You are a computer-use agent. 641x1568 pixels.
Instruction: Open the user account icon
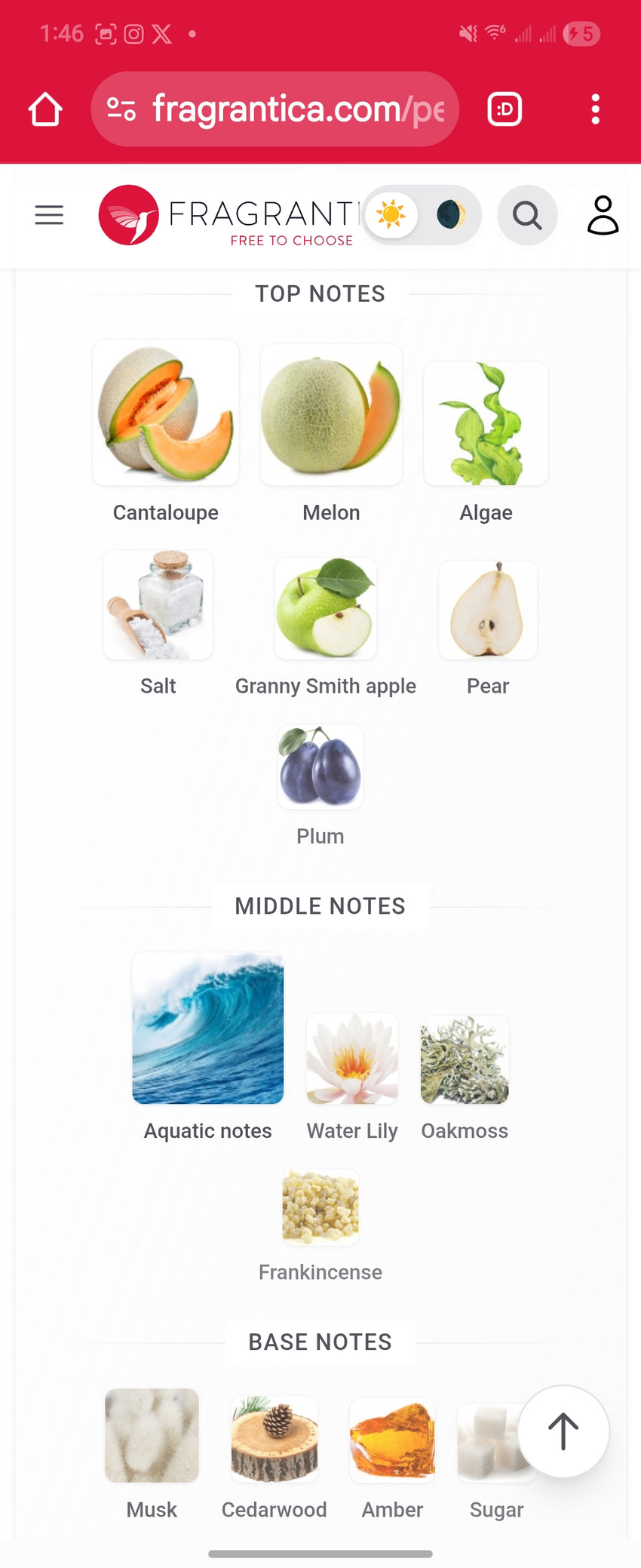(603, 215)
